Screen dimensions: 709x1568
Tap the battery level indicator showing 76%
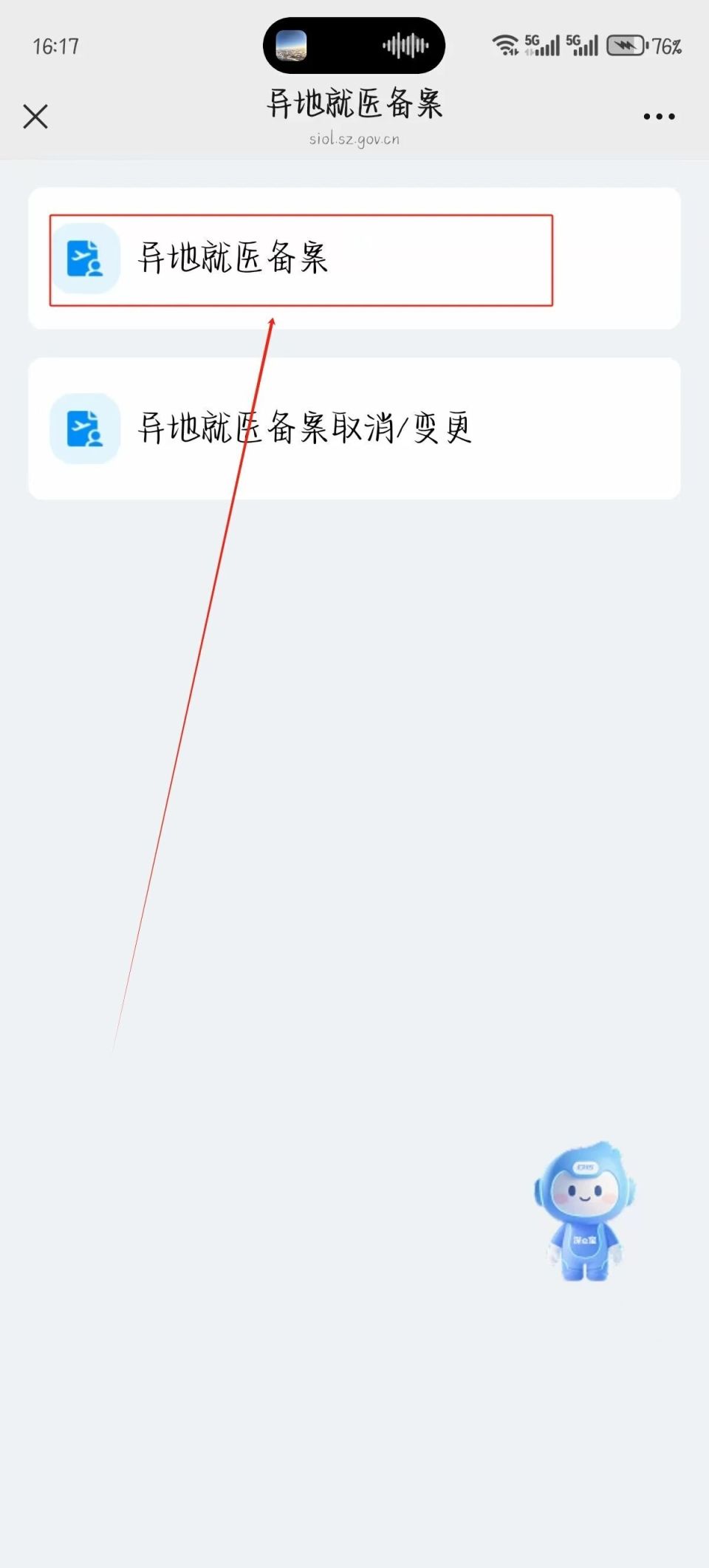[634, 45]
